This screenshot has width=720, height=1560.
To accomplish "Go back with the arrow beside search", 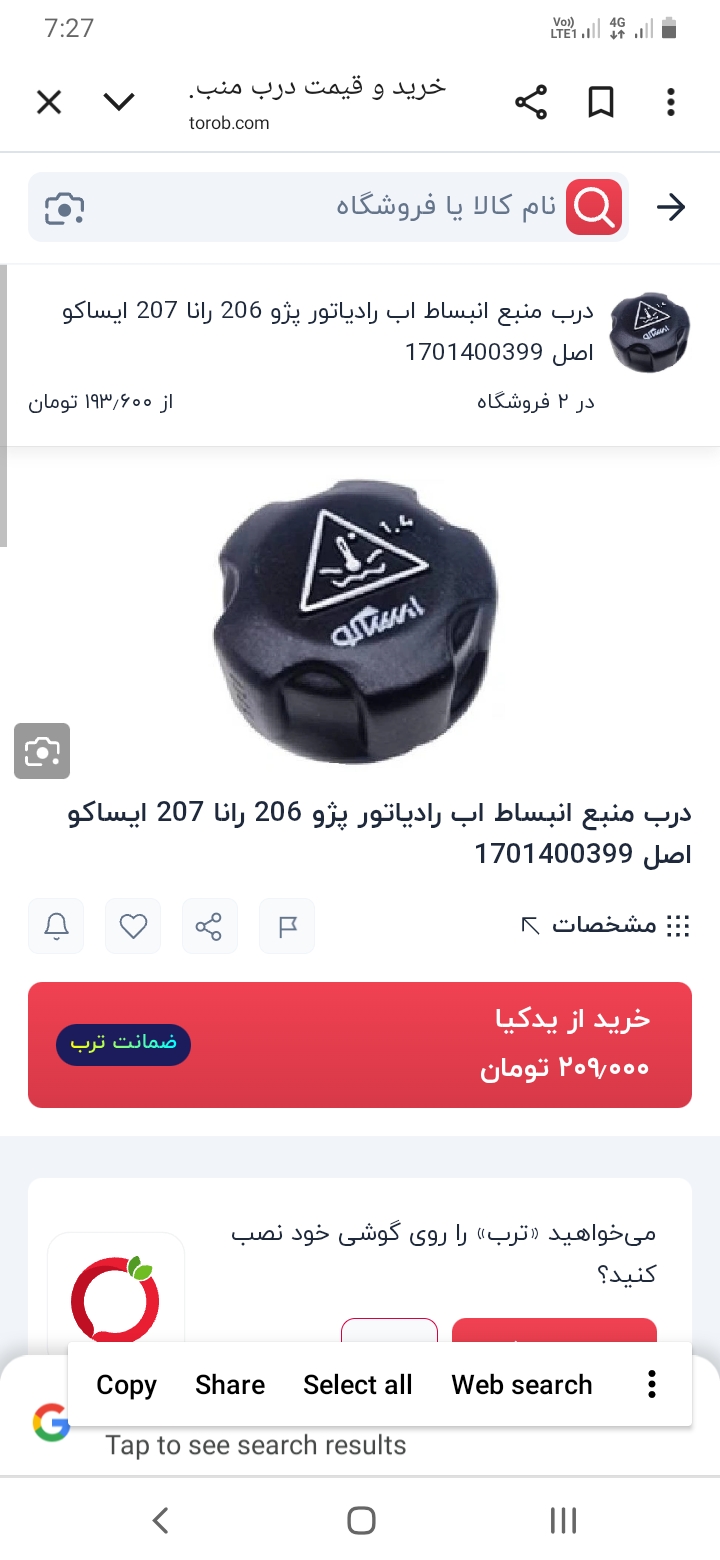I will click(671, 207).
